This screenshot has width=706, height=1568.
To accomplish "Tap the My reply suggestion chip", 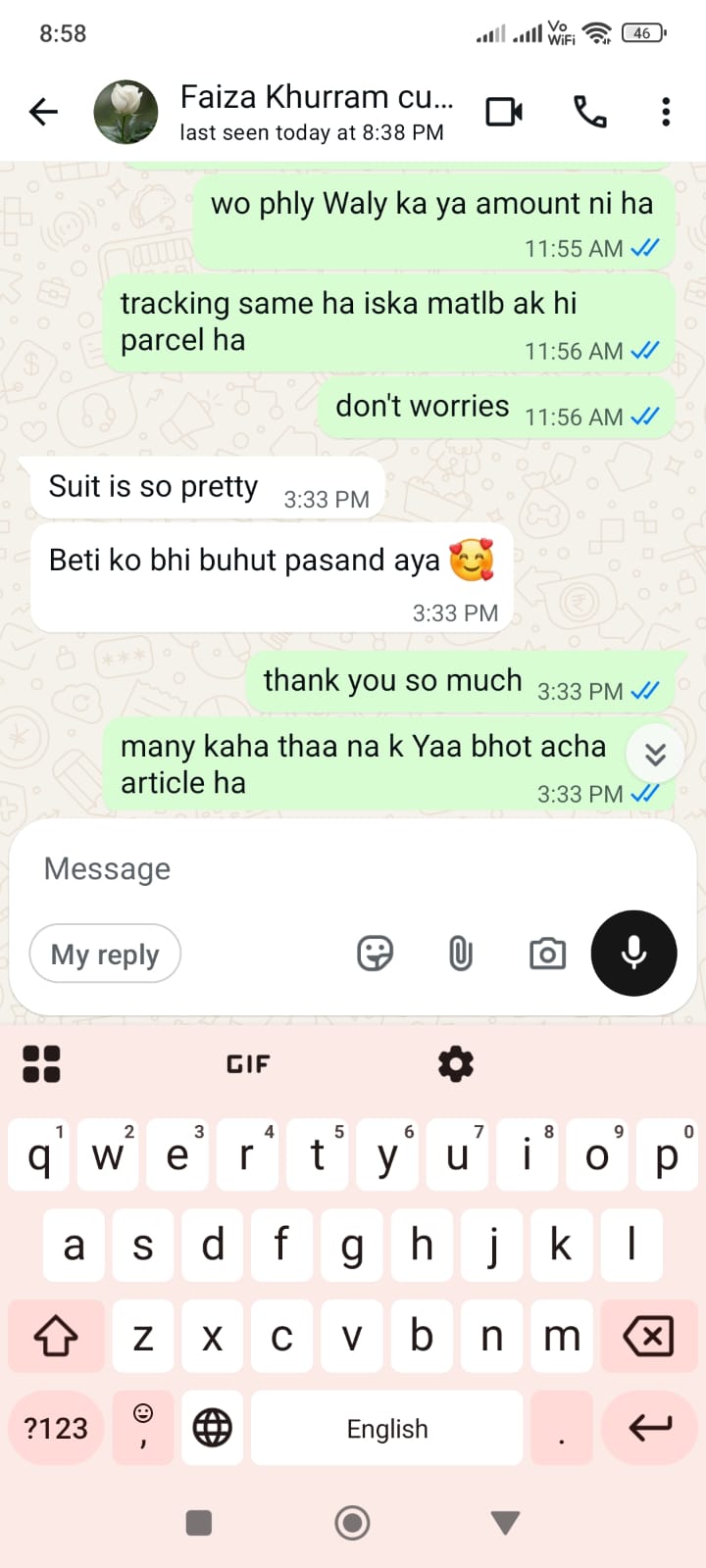I will click(105, 954).
